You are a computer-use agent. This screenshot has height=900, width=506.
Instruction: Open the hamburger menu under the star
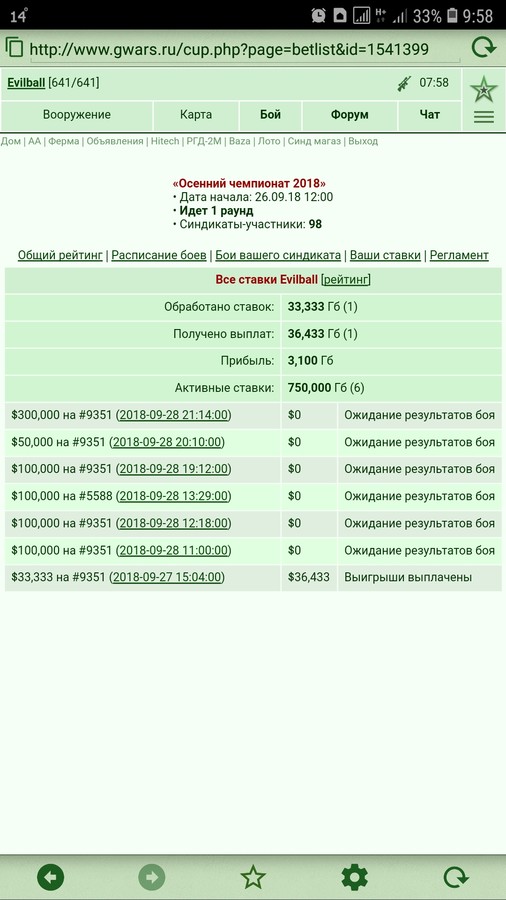point(484,117)
